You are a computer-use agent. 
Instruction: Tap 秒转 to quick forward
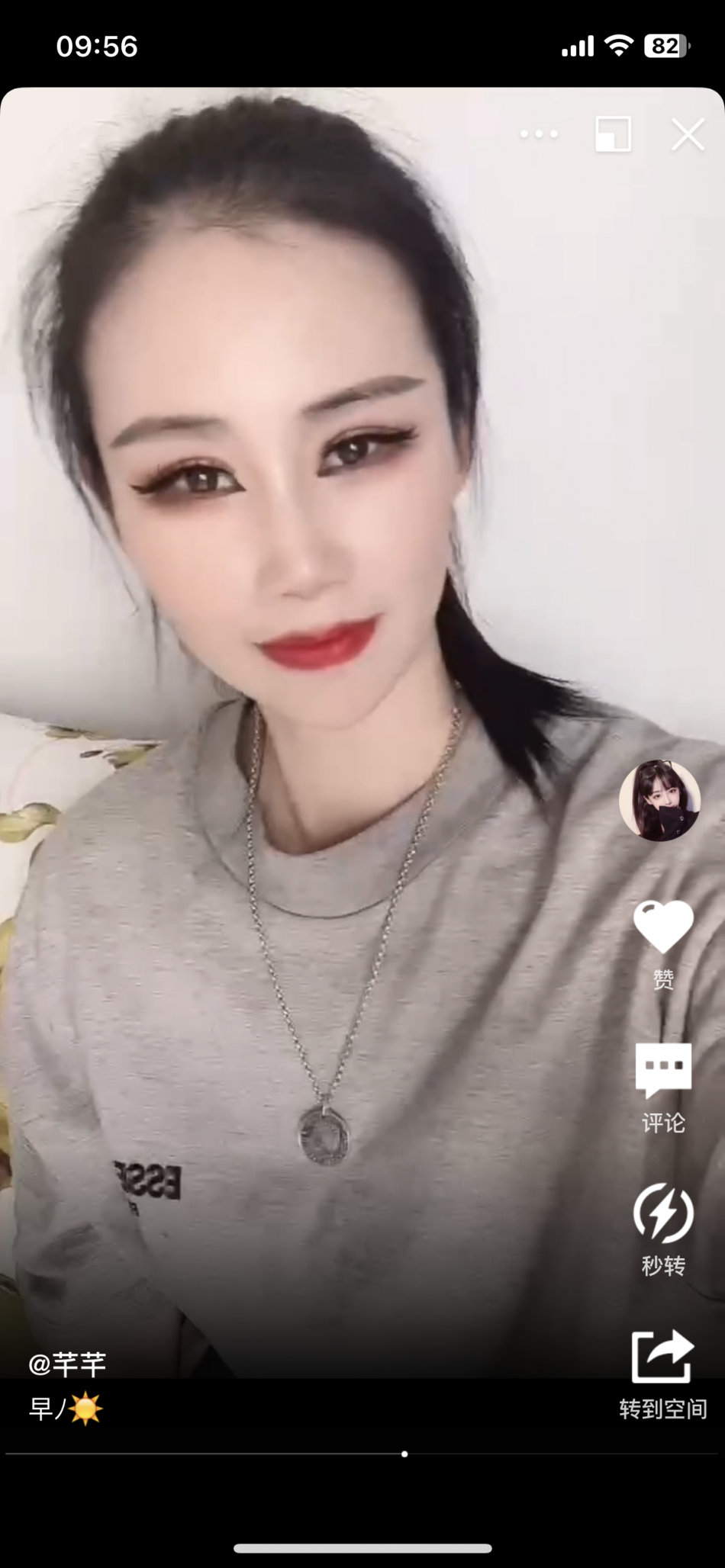click(x=663, y=1213)
